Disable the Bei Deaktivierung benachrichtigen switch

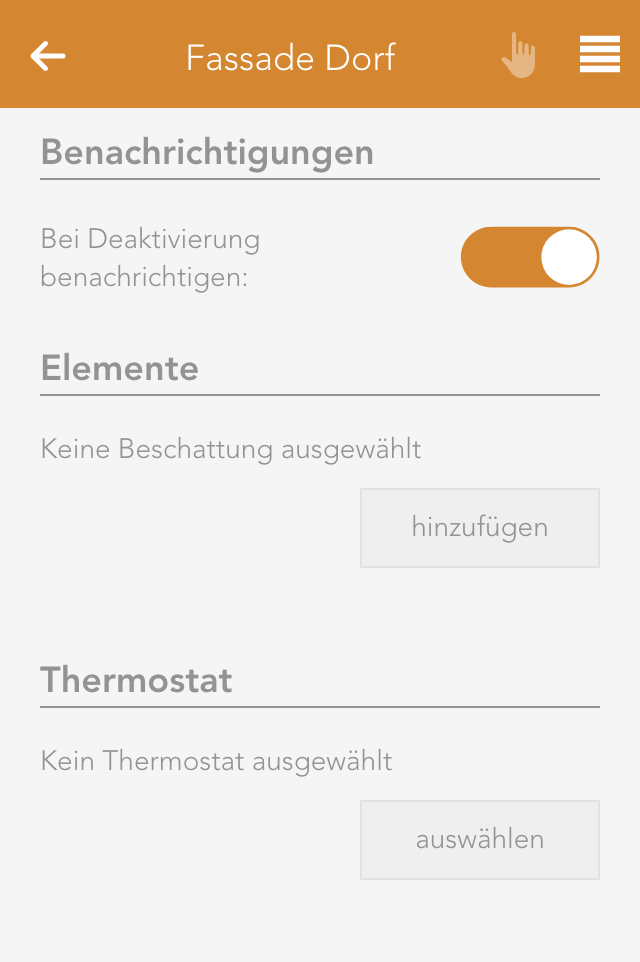tap(529, 257)
